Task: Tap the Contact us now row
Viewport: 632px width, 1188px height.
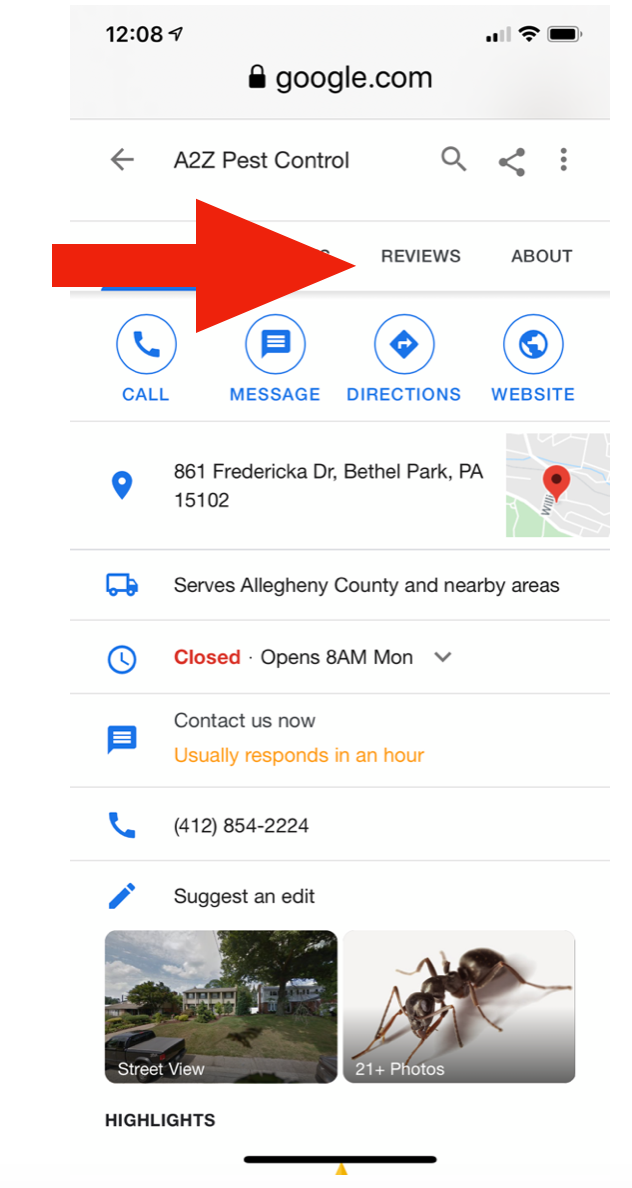Action: [x=339, y=739]
